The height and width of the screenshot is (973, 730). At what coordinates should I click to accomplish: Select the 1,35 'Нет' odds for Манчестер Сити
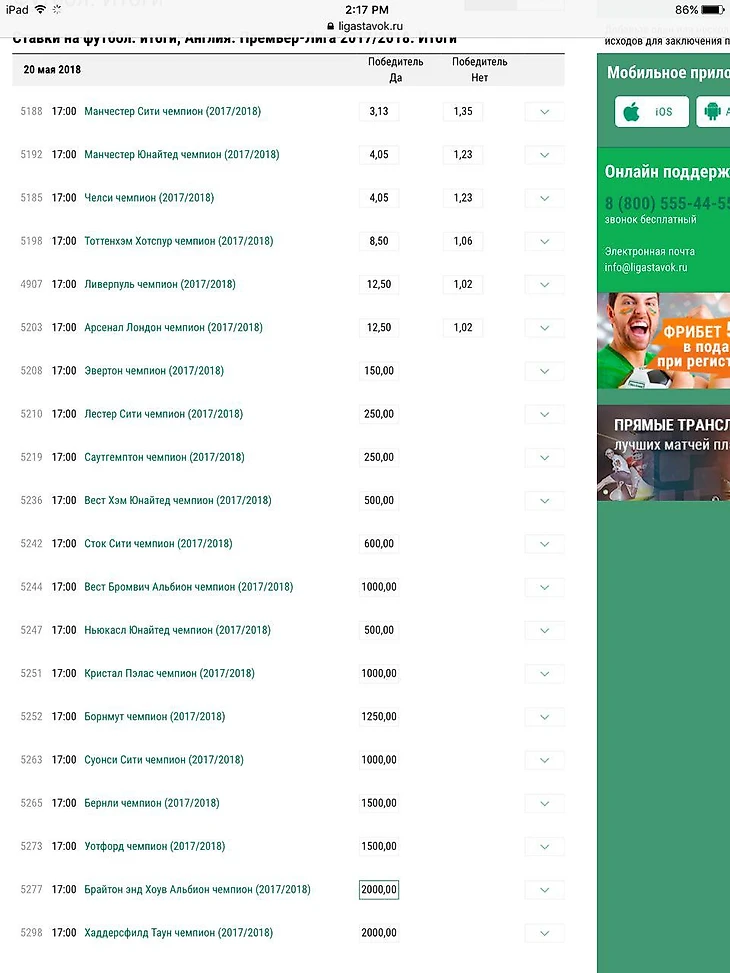463,112
